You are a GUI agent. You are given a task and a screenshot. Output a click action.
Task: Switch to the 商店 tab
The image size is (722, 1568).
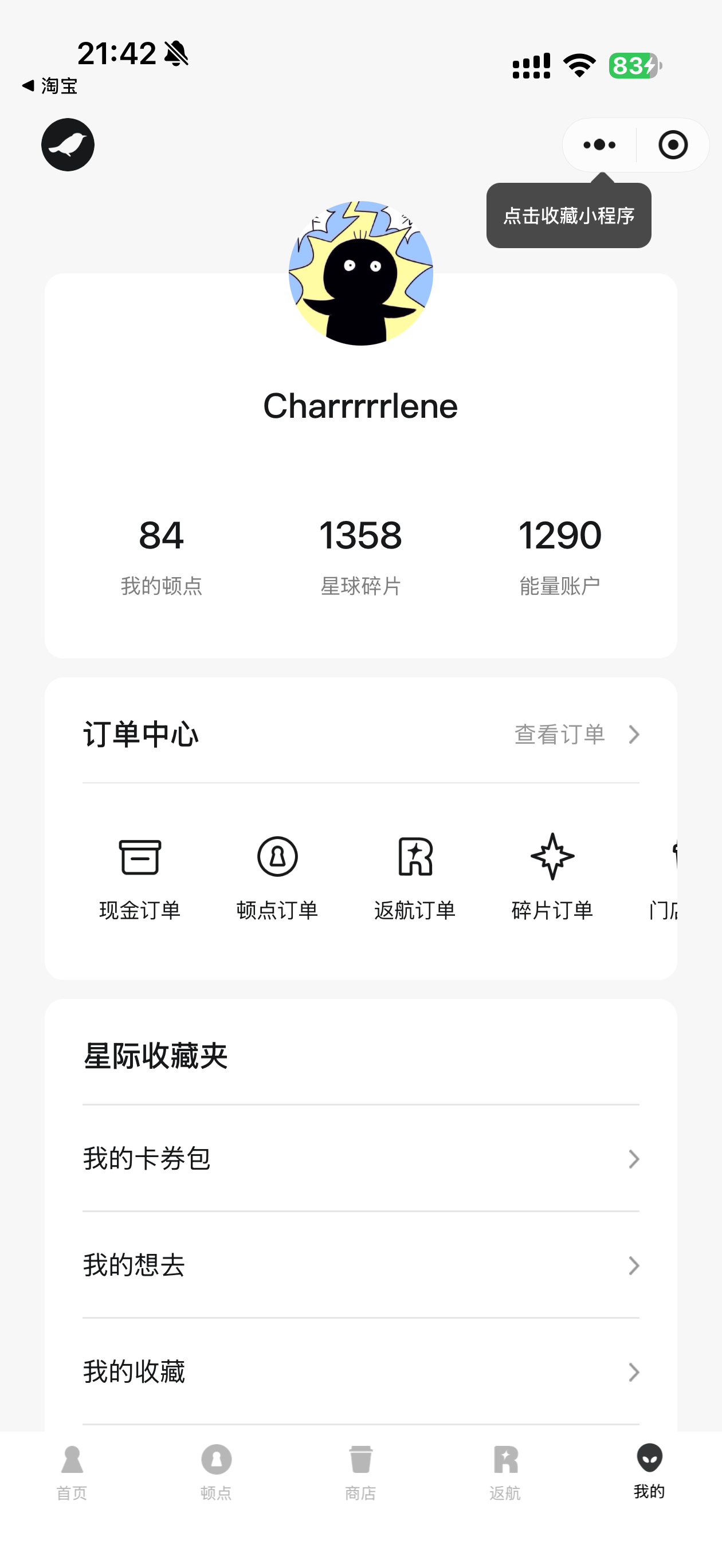coord(360,1472)
